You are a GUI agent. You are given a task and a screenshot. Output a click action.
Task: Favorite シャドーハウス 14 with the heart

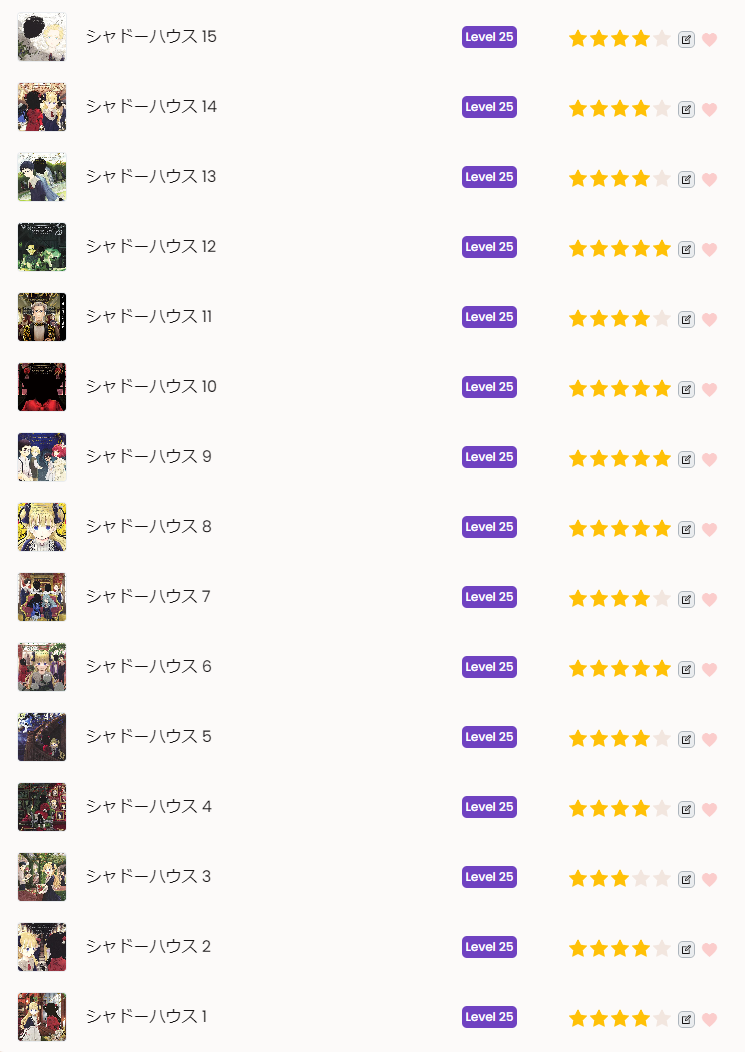pyautogui.click(x=710, y=109)
